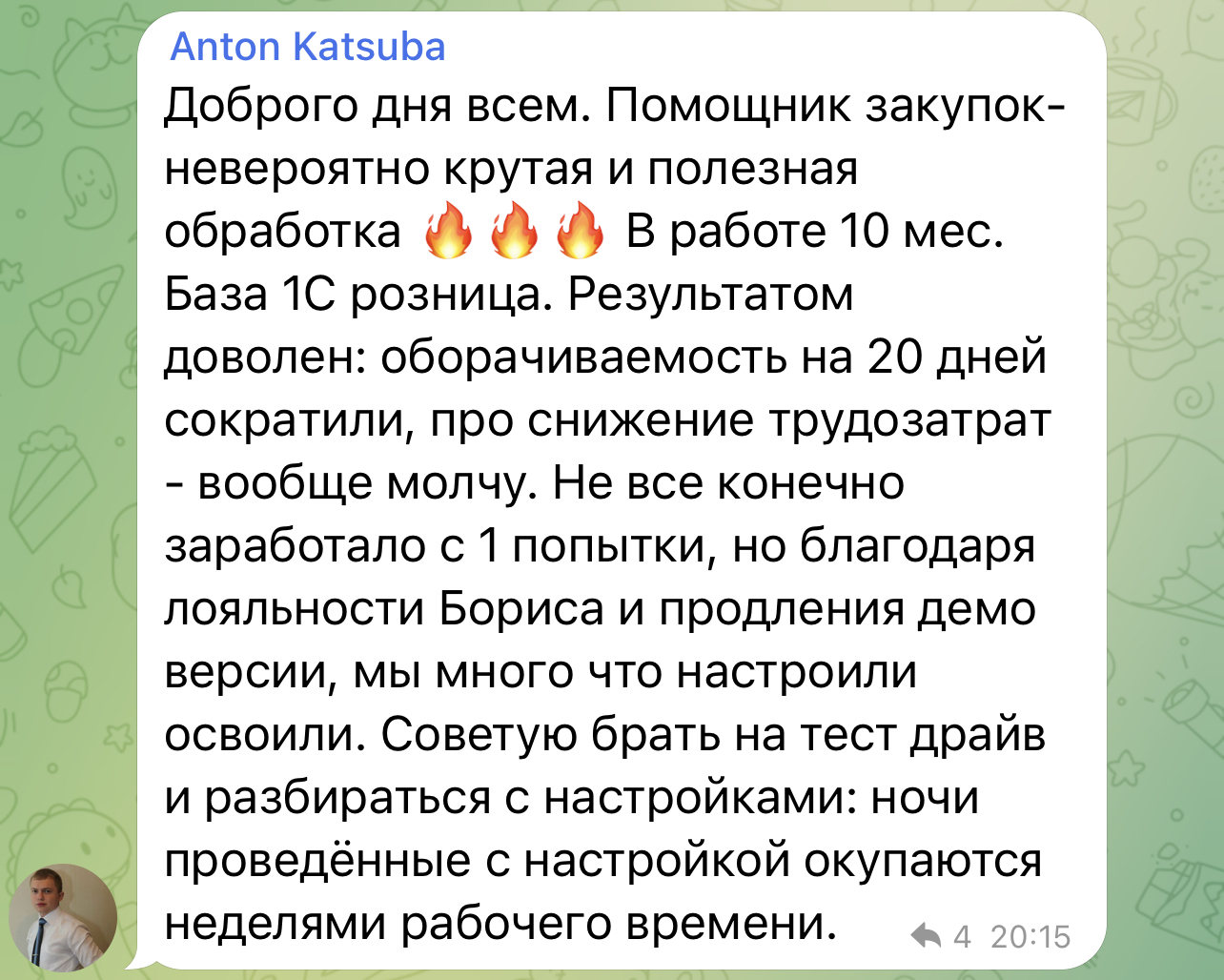Tap the sender's avatar photo
Screen dimensions: 1224x980
click(x=62, y=918)
